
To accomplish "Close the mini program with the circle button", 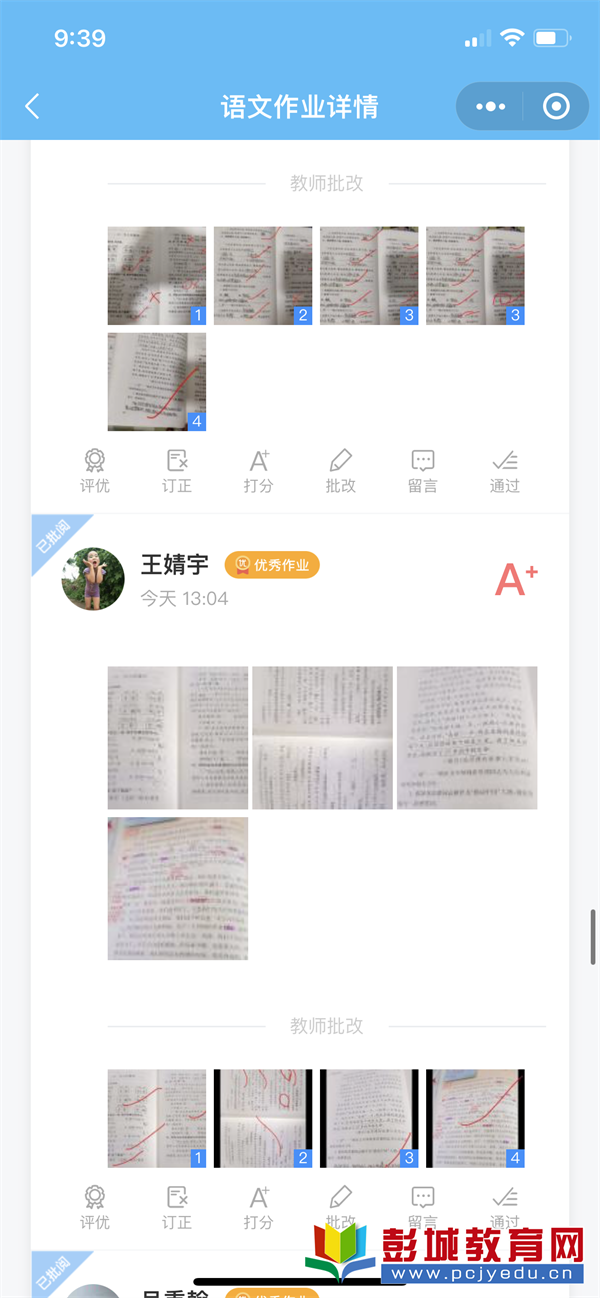I will (555, 107).
